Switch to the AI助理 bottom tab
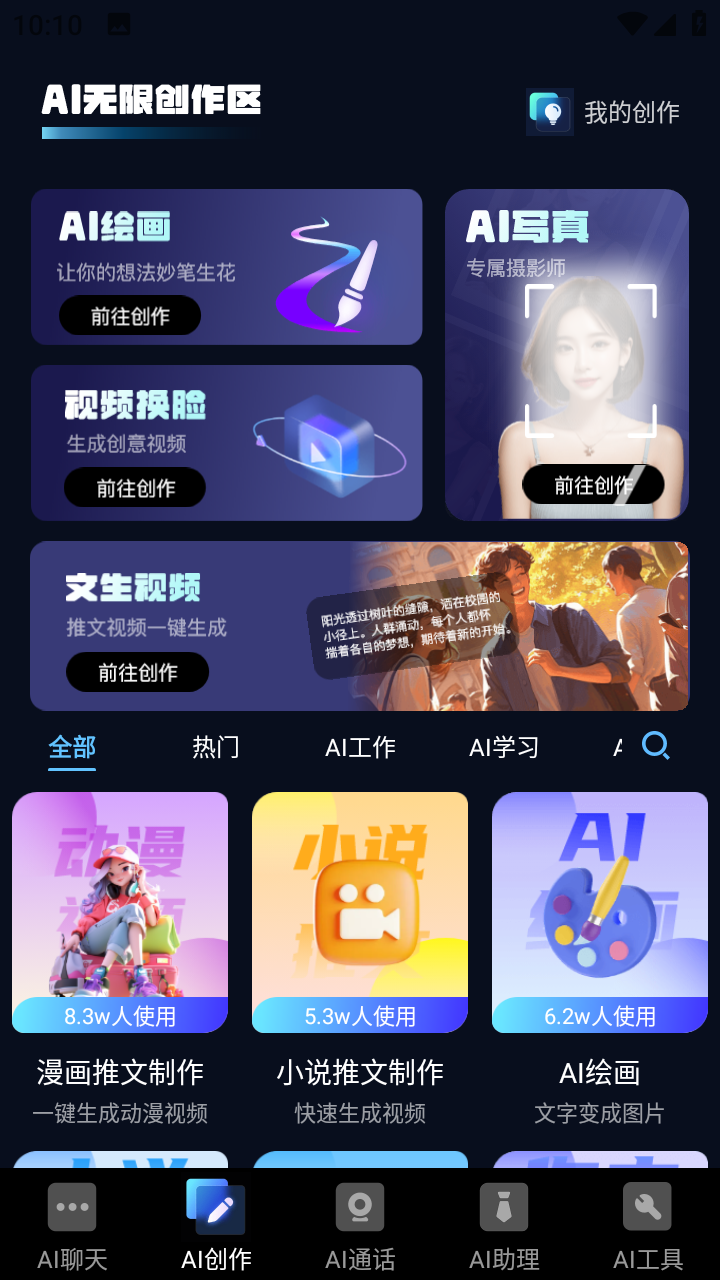The height and width of the screenshot is (1280, 720). point(504,1225)
